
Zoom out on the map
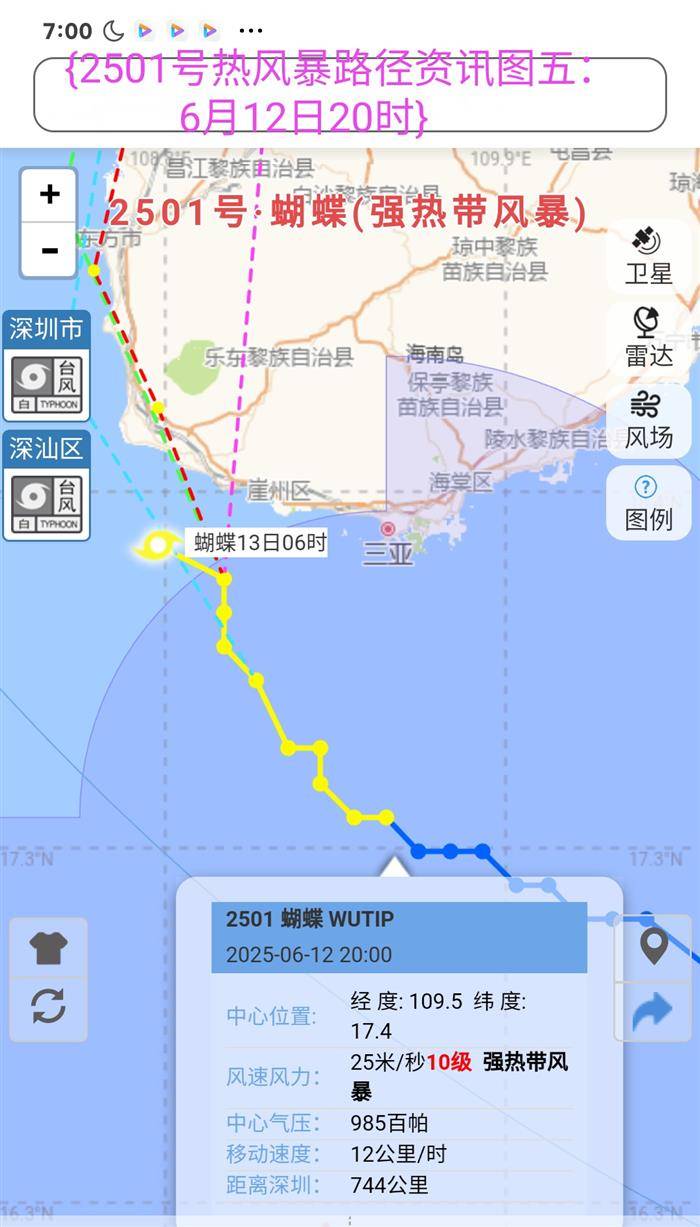point(49,250)
